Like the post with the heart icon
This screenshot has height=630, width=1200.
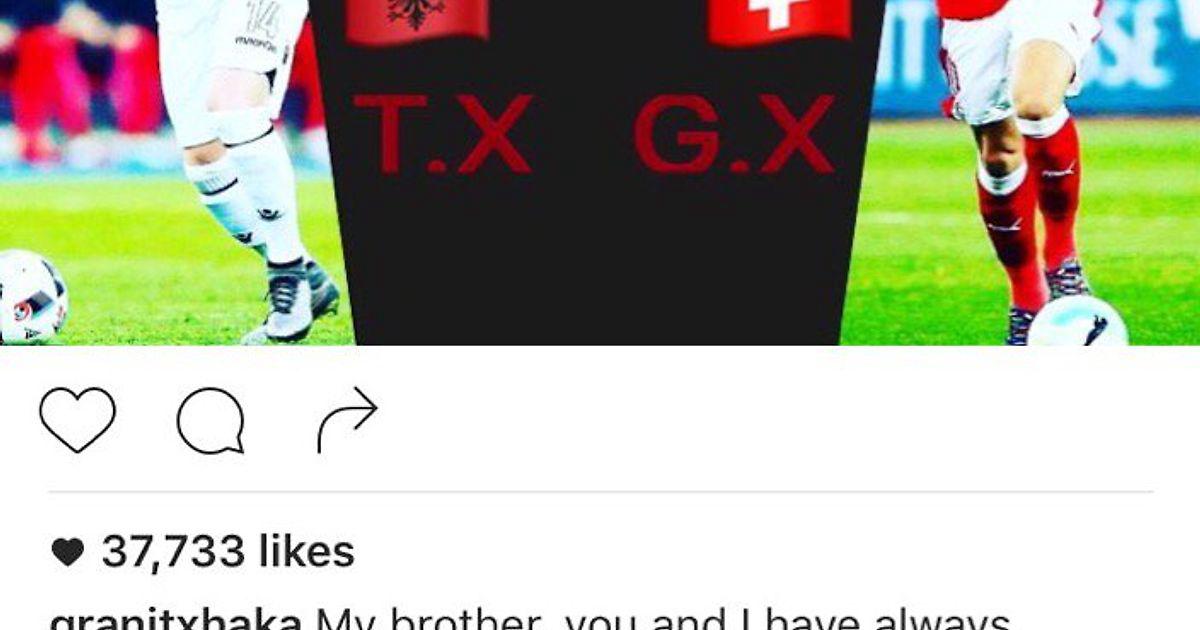[x=77, y=419]
